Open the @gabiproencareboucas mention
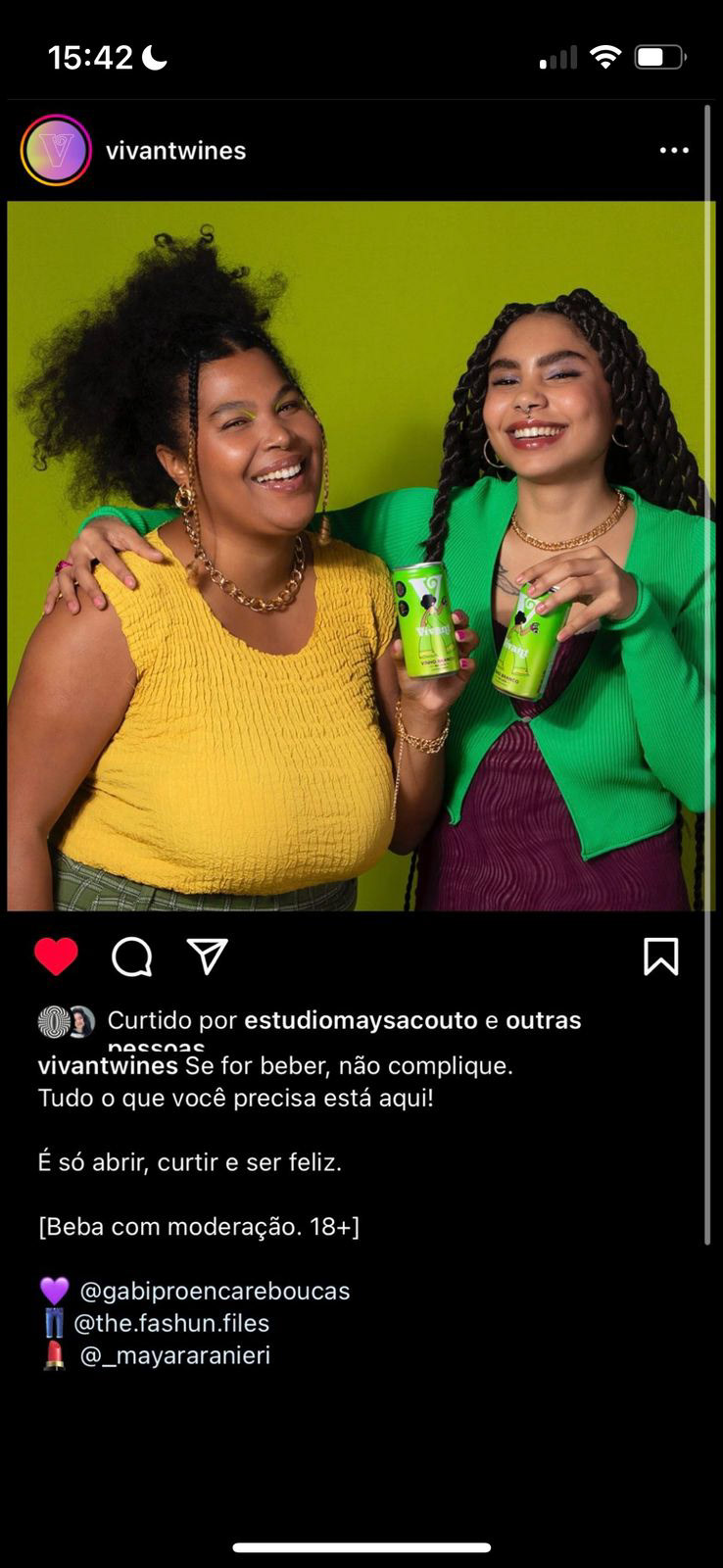The image size is (723, 1568). click(215, 1291)
